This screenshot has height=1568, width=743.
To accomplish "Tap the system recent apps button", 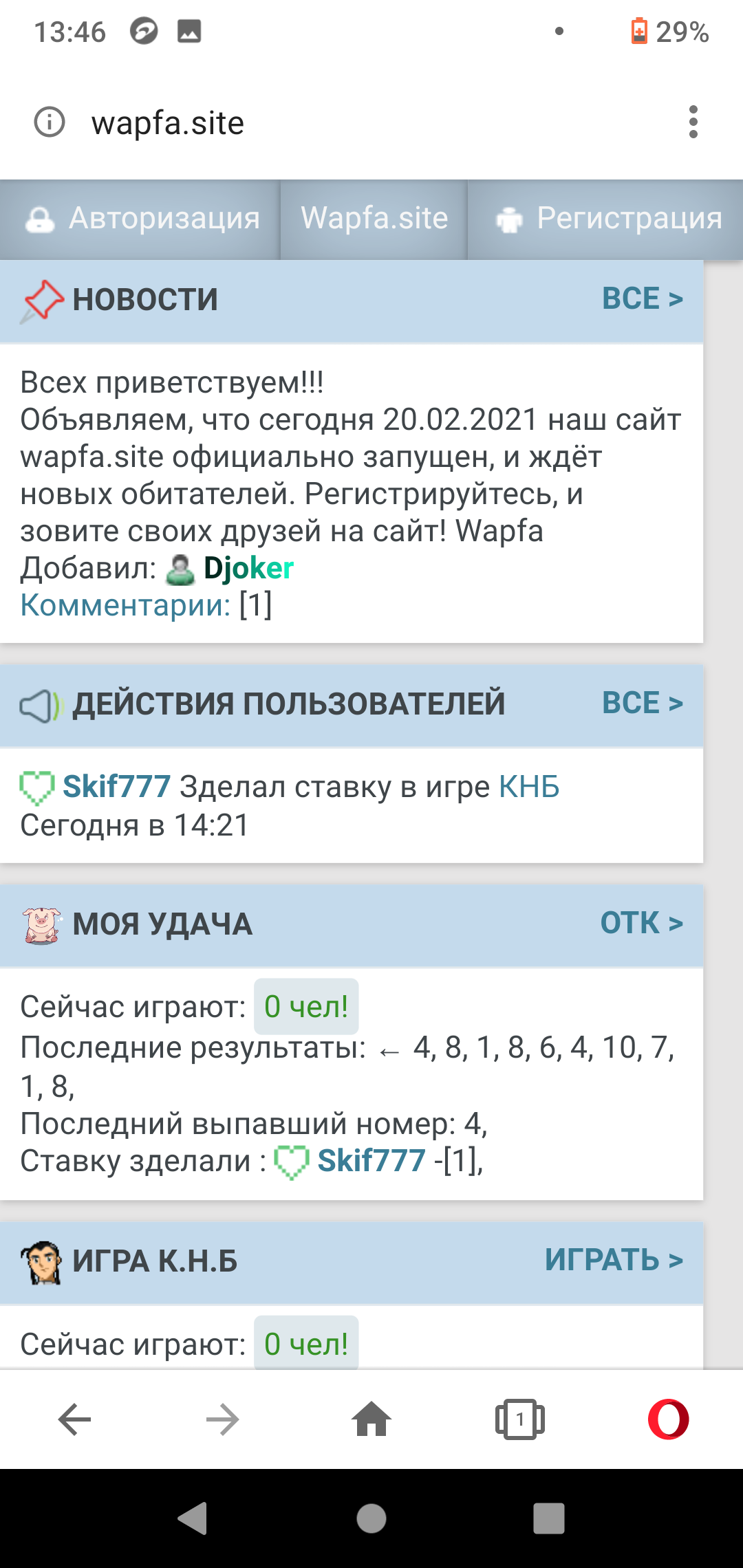I will point(549,1518).
